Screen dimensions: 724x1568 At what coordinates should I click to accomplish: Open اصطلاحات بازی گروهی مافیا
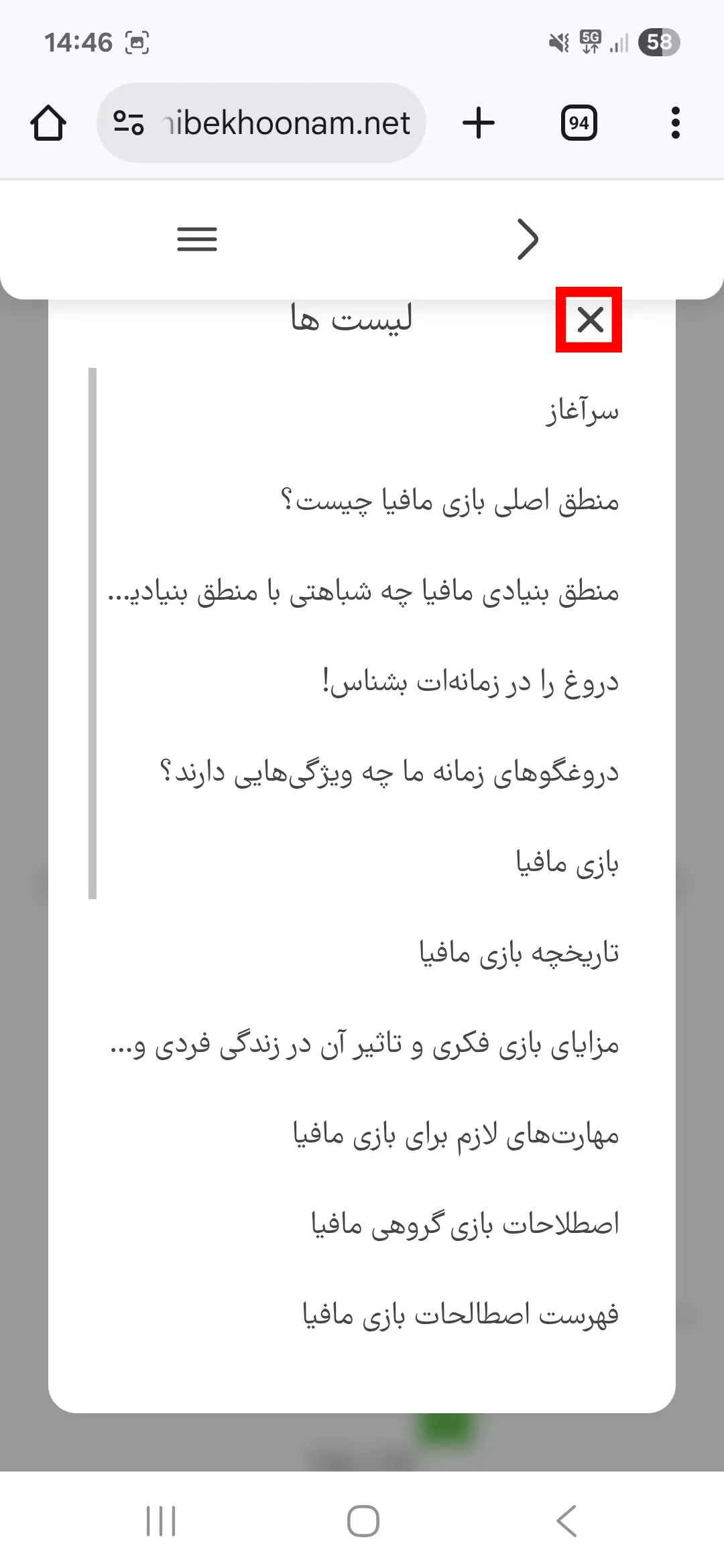(465, 1225)
